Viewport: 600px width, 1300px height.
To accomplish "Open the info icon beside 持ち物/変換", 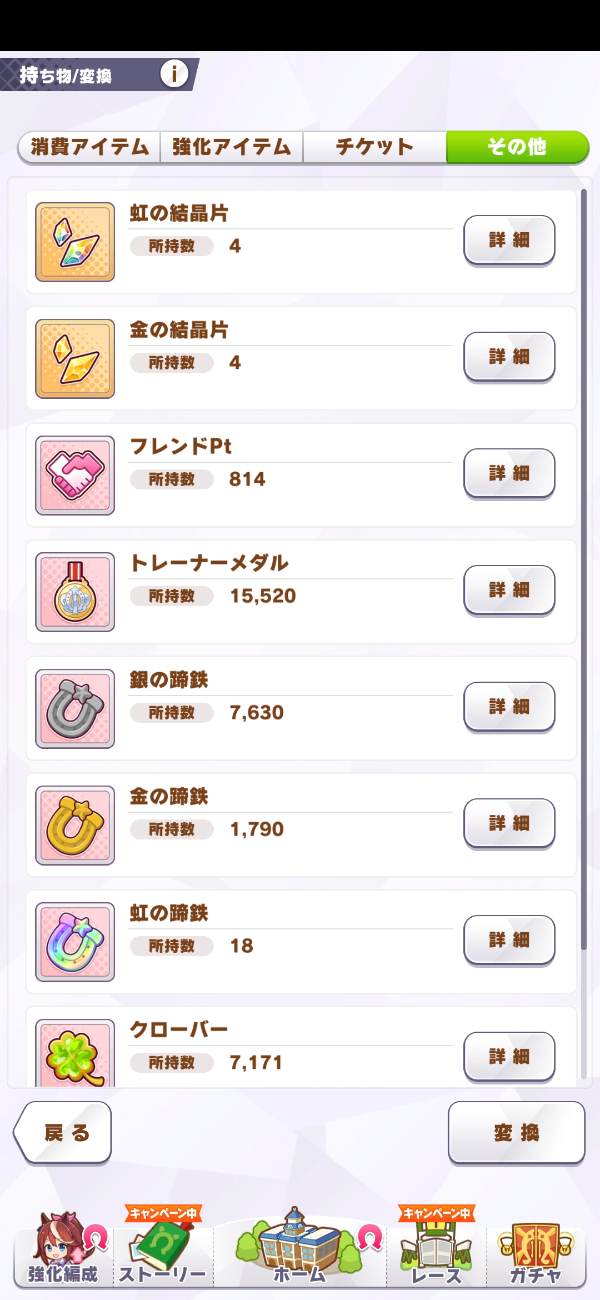I will point(175,74).
